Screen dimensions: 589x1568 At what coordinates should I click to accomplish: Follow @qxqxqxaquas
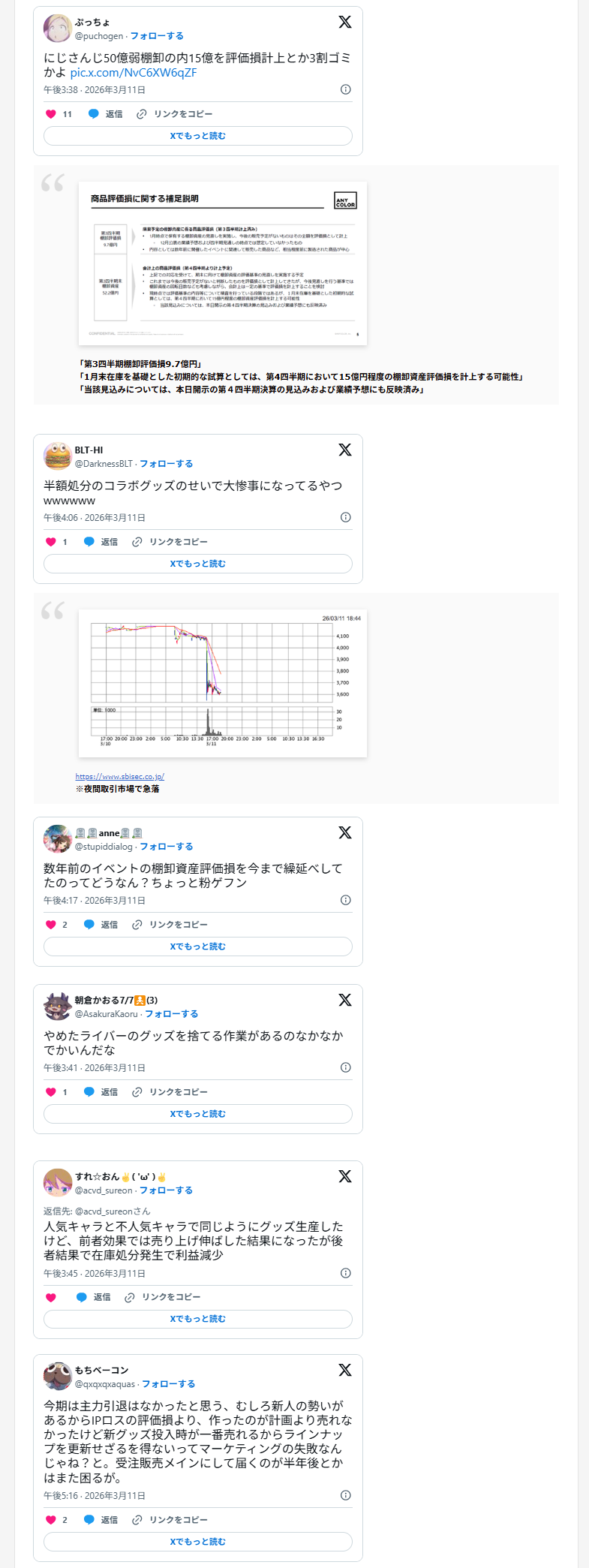click(168, 1384)
